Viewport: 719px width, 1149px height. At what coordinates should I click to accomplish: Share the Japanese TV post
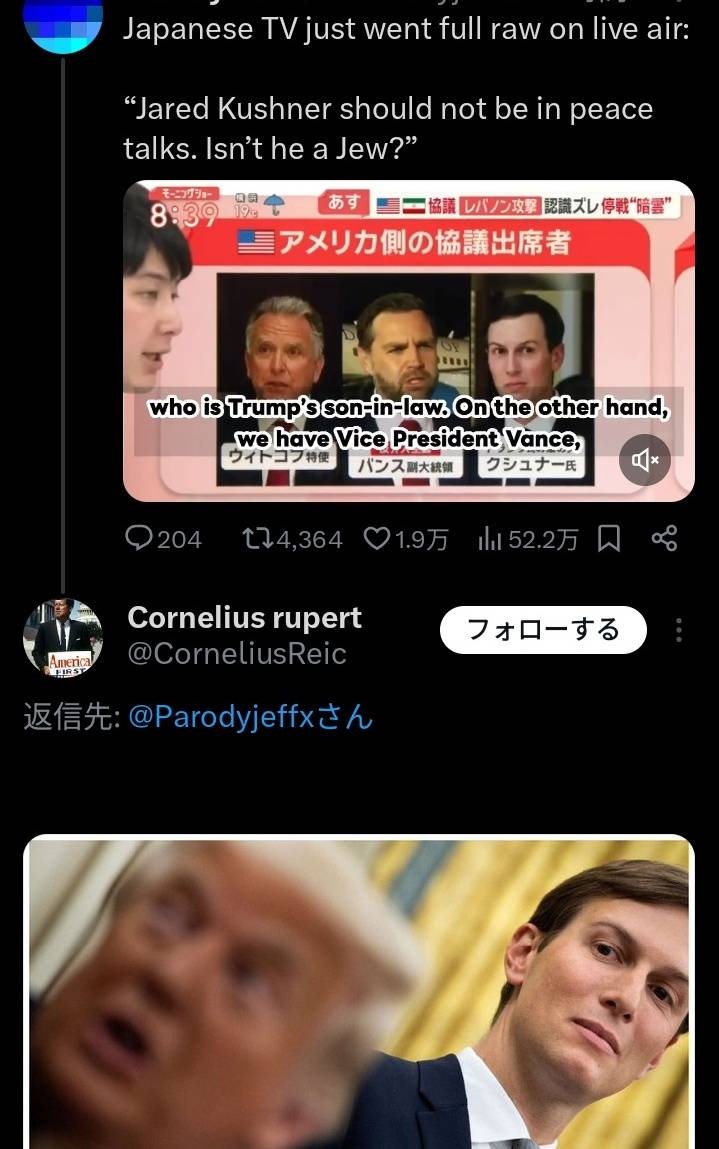click(664, 539)
